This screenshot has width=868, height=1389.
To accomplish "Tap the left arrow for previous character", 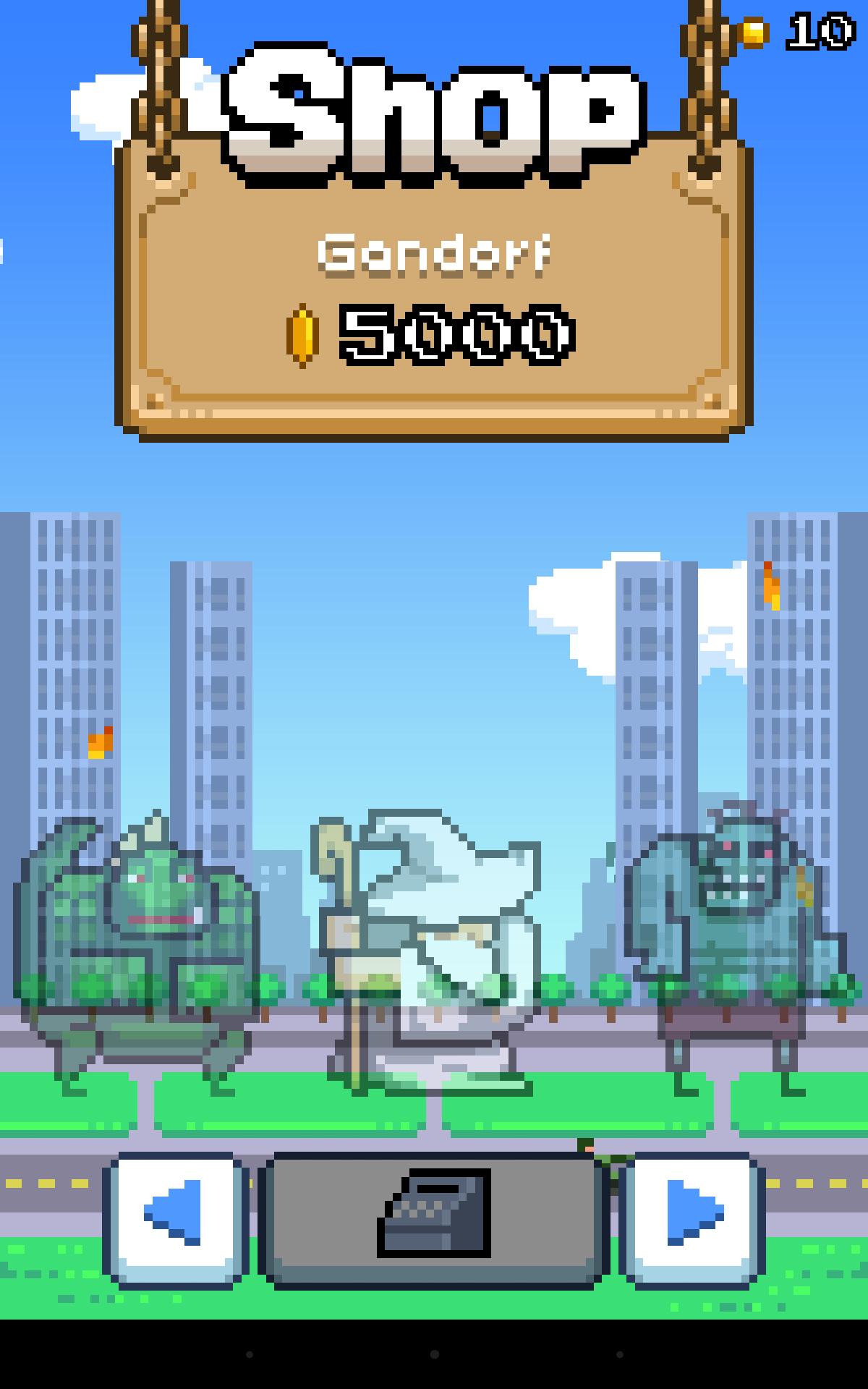I will point(175,1218).
